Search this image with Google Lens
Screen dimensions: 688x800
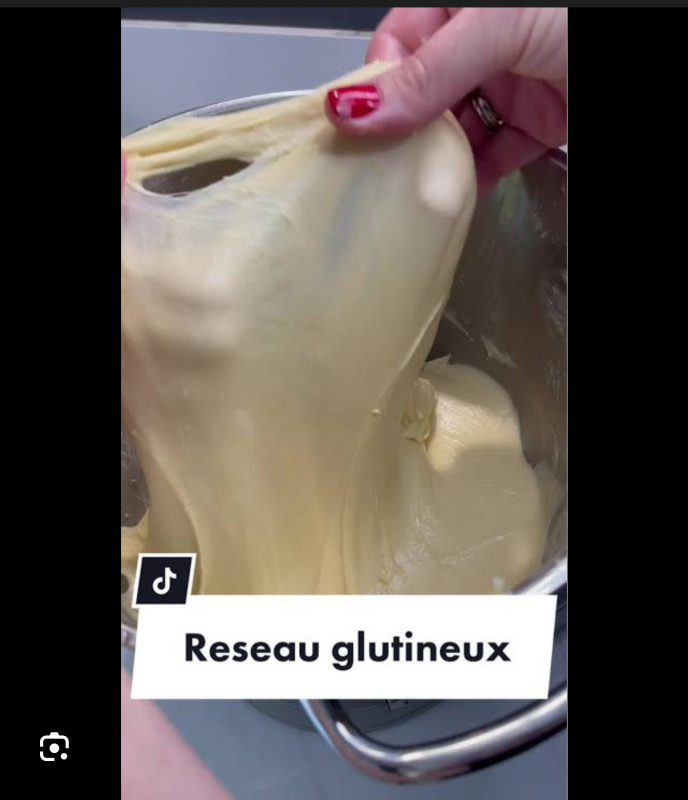(x=54, y=747)
